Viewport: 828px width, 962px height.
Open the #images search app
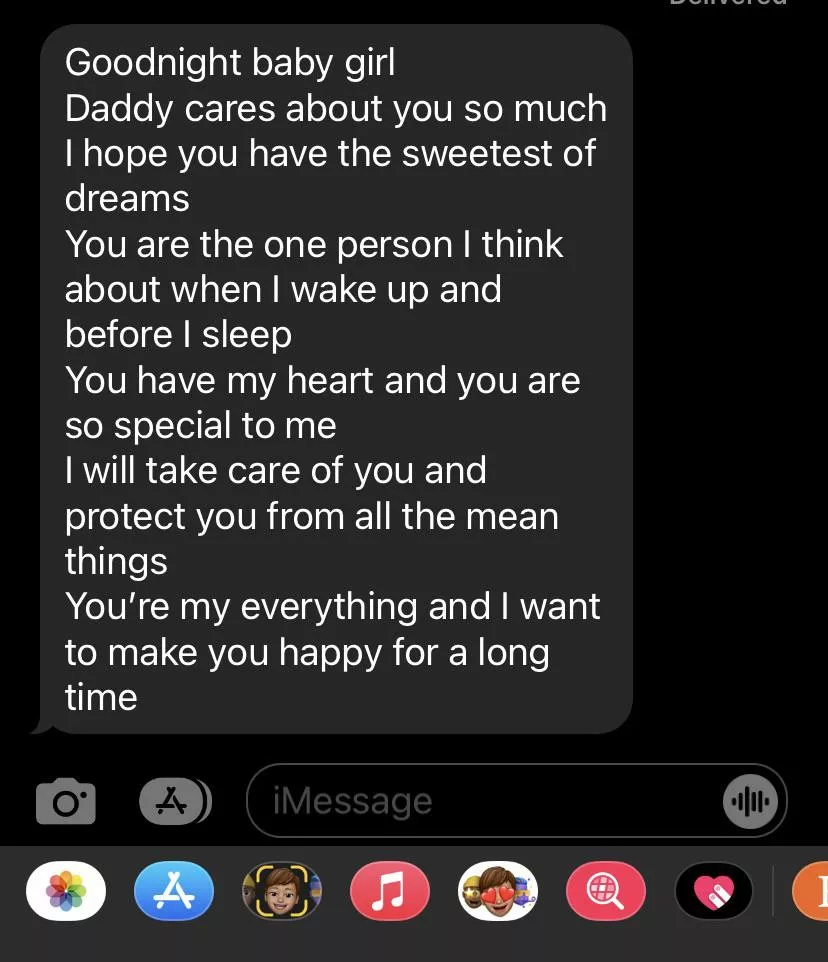tap(606, 890)
